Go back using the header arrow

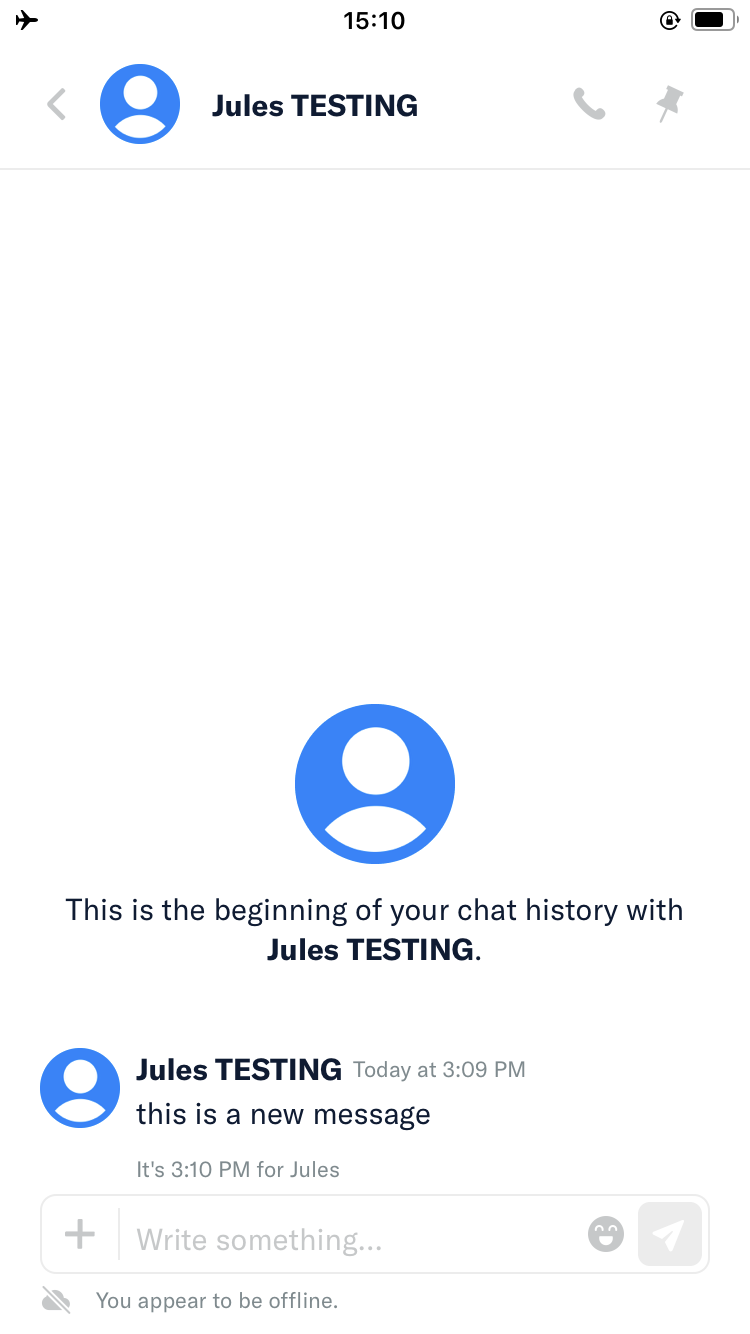coord(57,104)
